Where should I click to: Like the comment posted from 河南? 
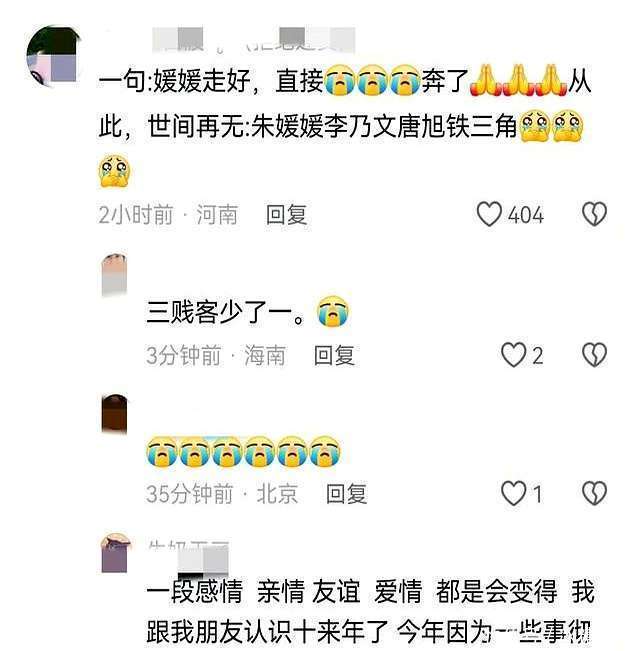click(489, 214)
